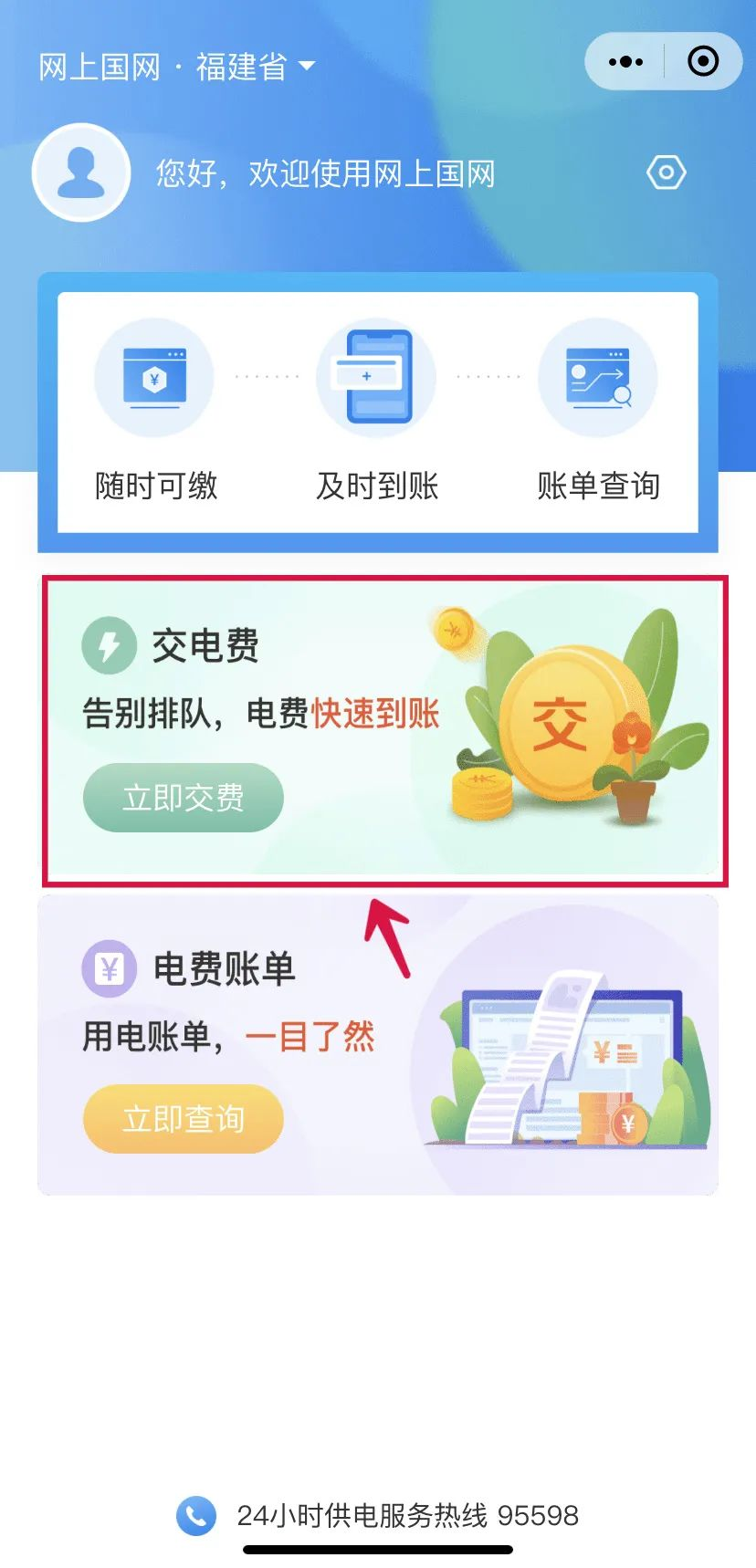Call the 95598 service hotline

(x=378, y=1516)
